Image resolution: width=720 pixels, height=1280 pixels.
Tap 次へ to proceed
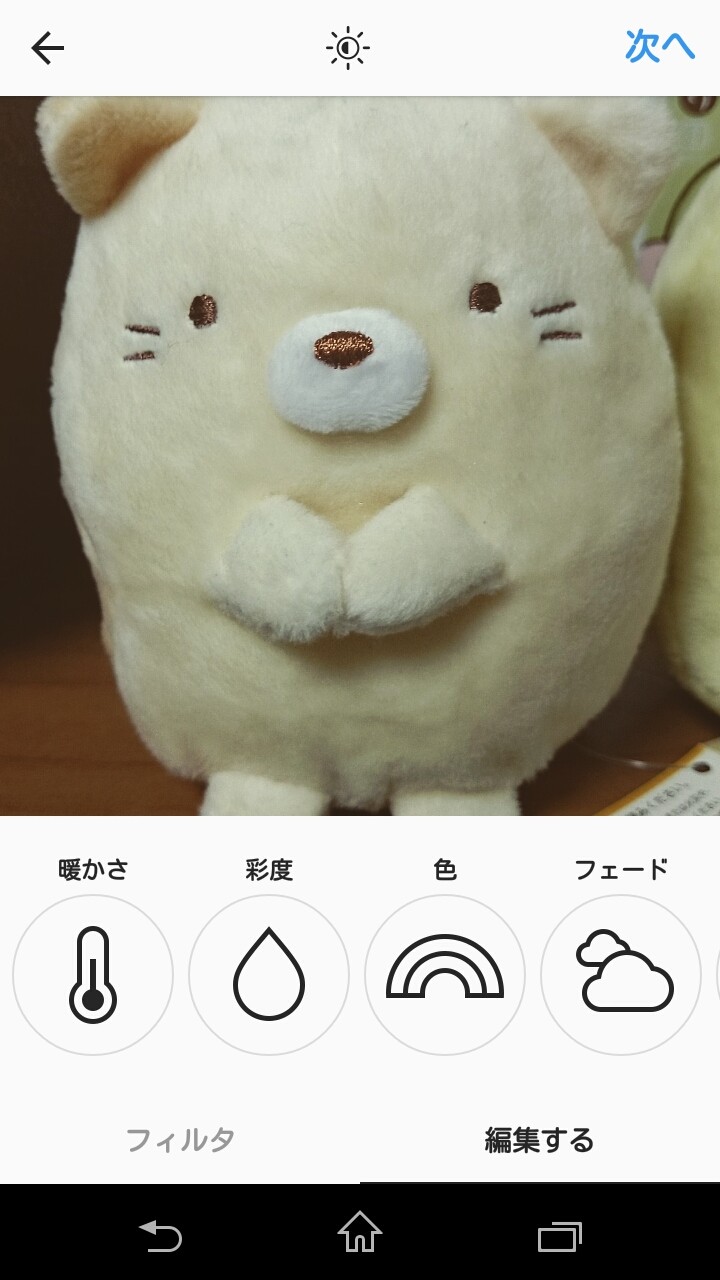click(x=659, y=47)
